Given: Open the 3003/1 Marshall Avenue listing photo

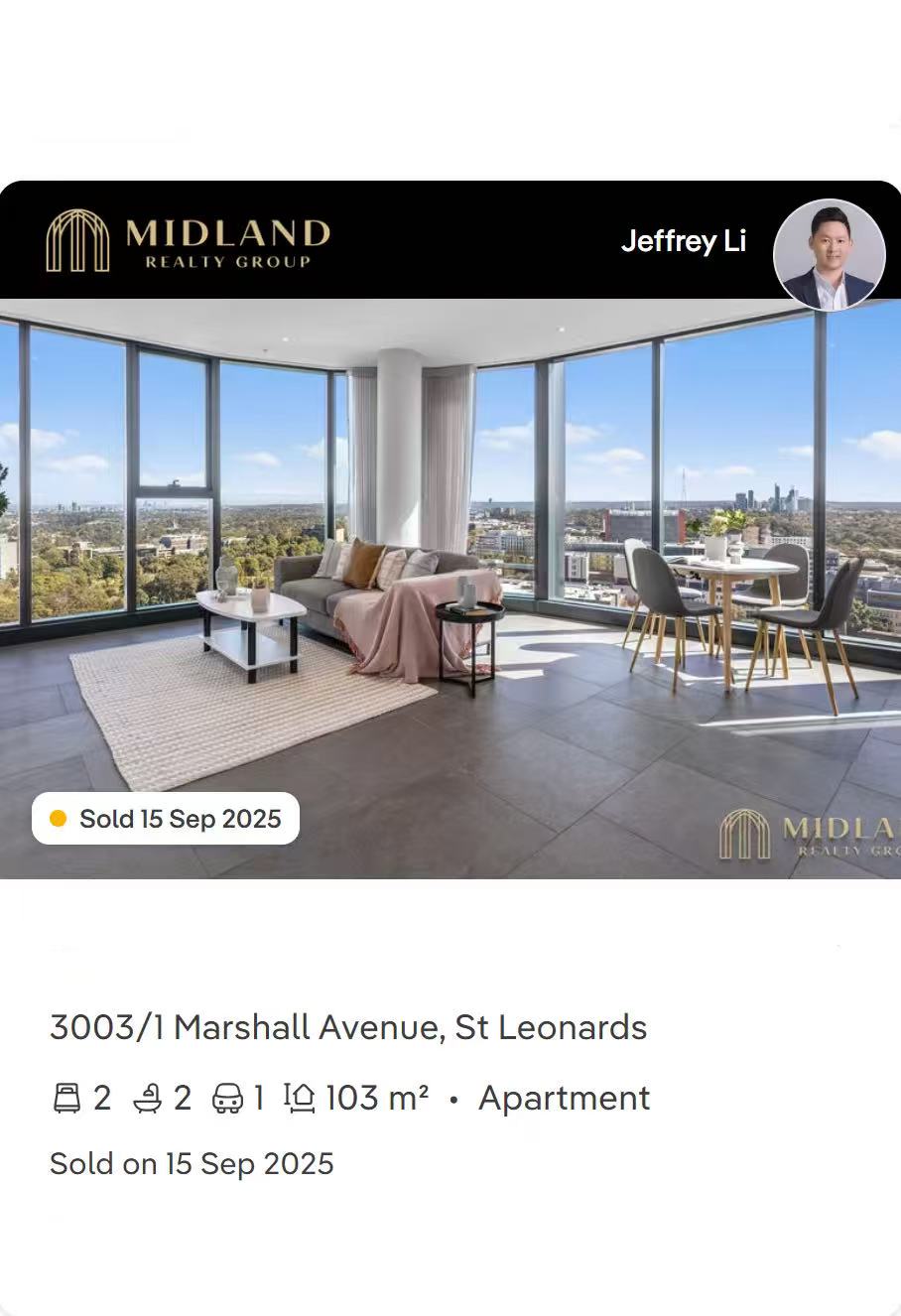Looking at the screenshot, I should [x=450, y=586].
